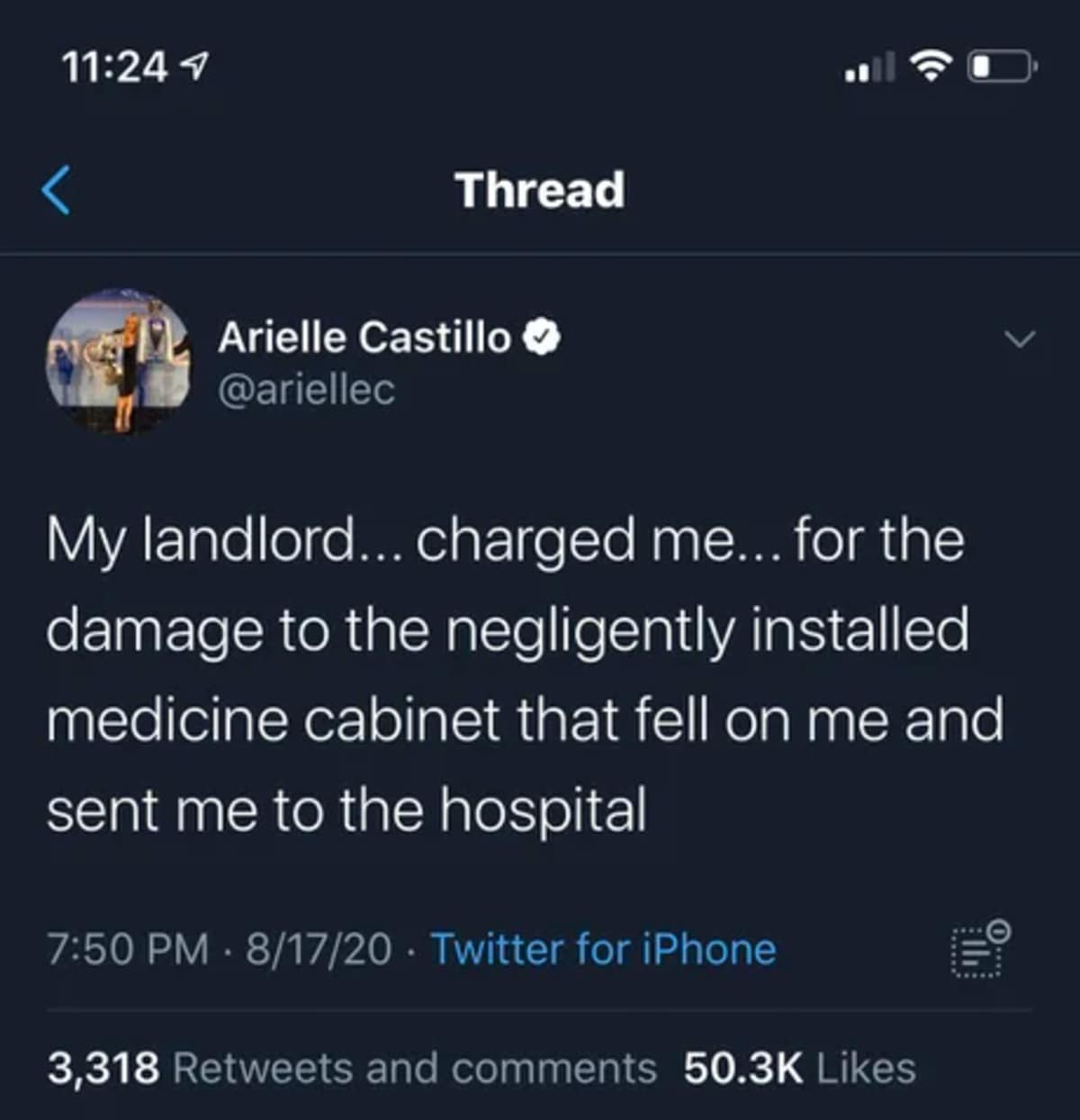The image size is (1080, 1120).
Task: View the 3,318 Retweets and comments
Action: pos(352,1069)
